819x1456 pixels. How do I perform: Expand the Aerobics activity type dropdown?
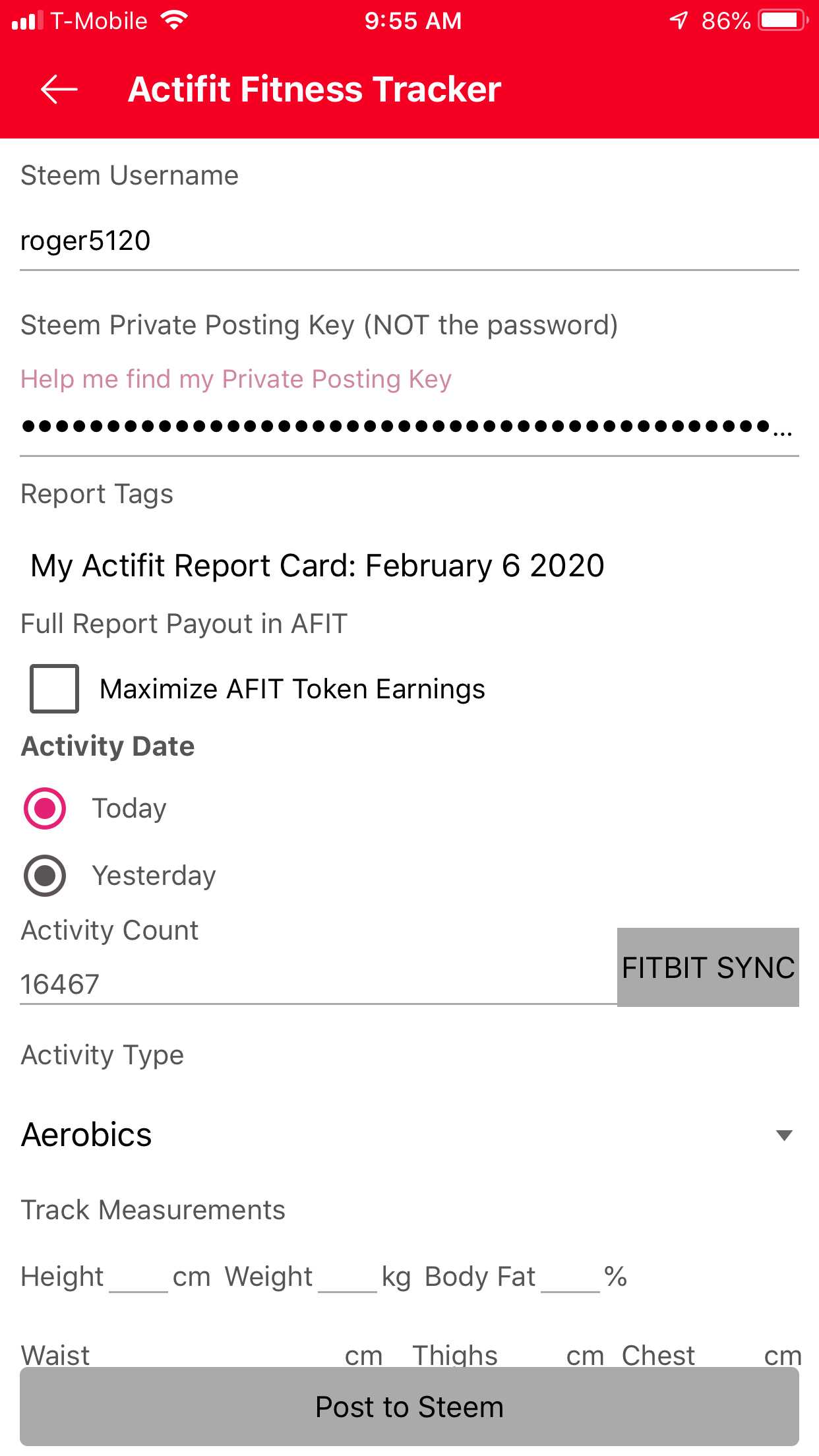click(x=409, y=1135)
